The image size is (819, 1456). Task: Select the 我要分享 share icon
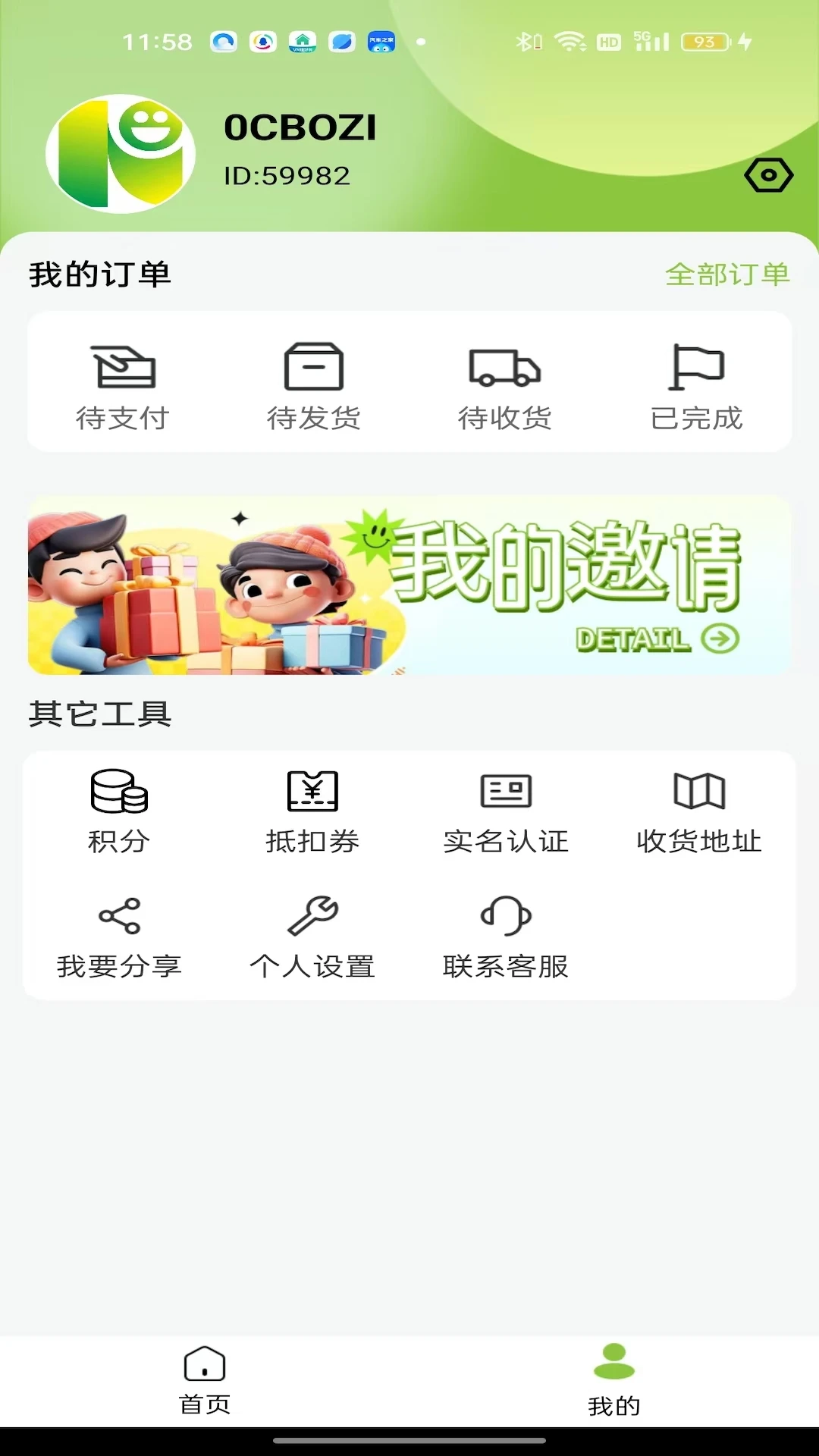tap(118, 918)
